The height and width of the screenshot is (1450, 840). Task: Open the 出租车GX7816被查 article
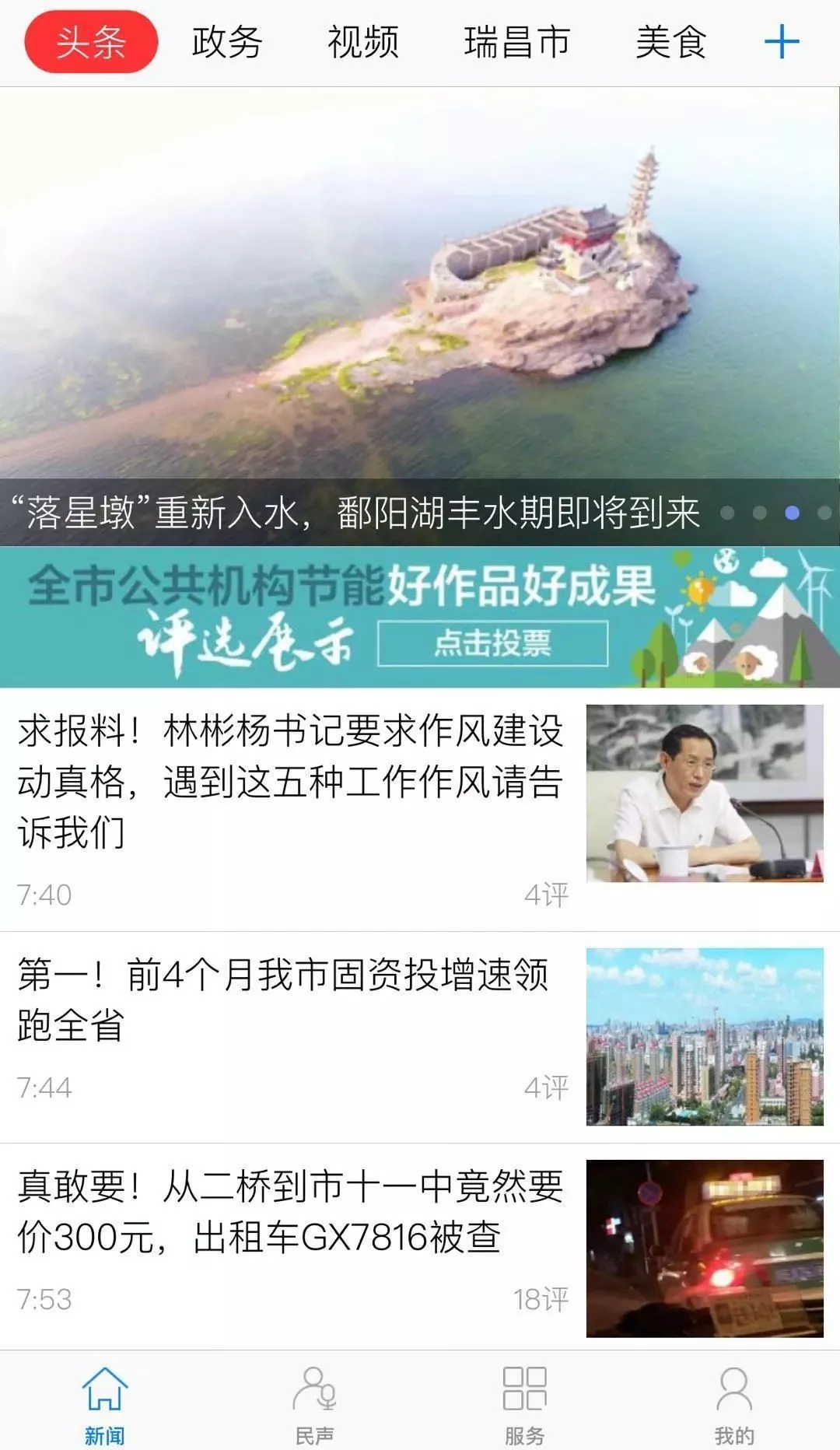290,1211
